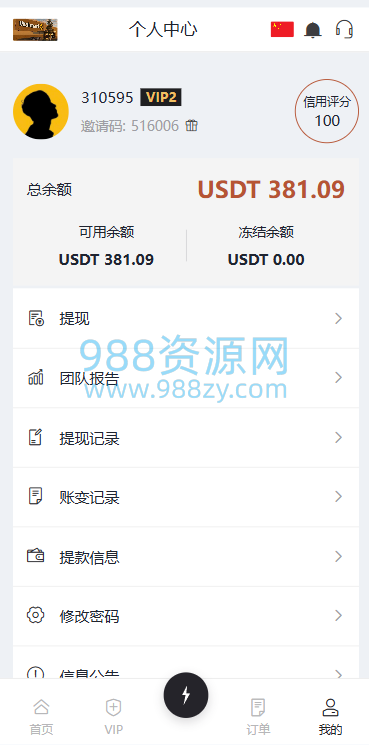Switch to the 订单 orders tab
This screenshot has width=369, height=745.
[x=258, y=716]
